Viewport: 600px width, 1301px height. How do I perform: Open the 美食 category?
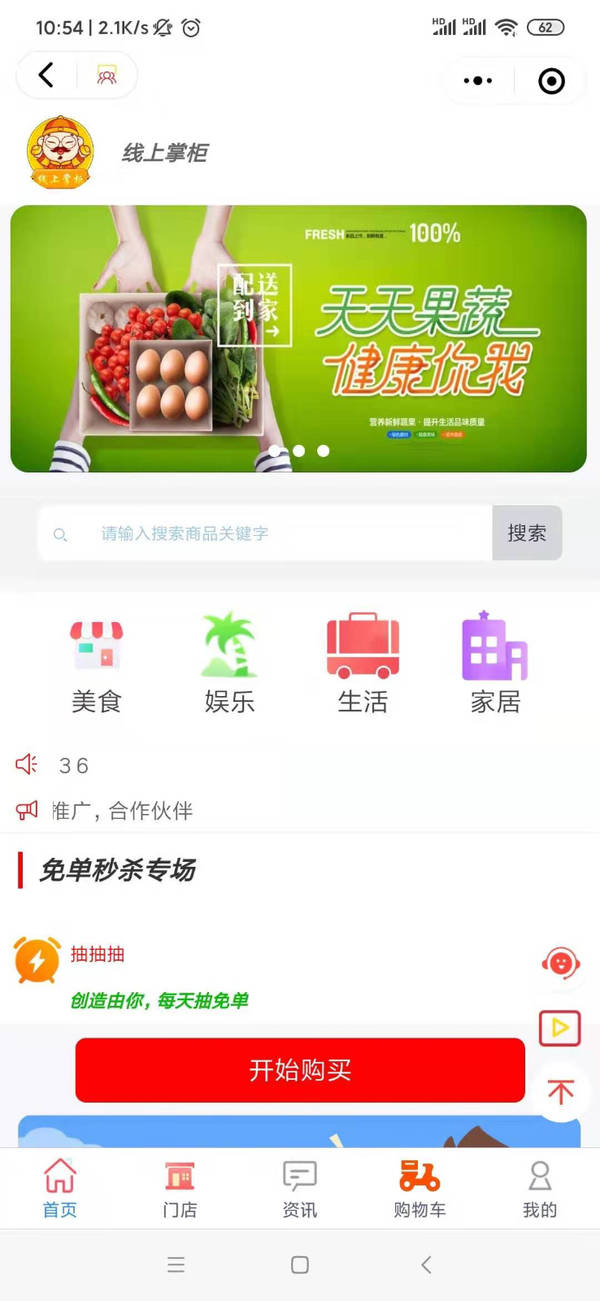(x=96, y=664)
